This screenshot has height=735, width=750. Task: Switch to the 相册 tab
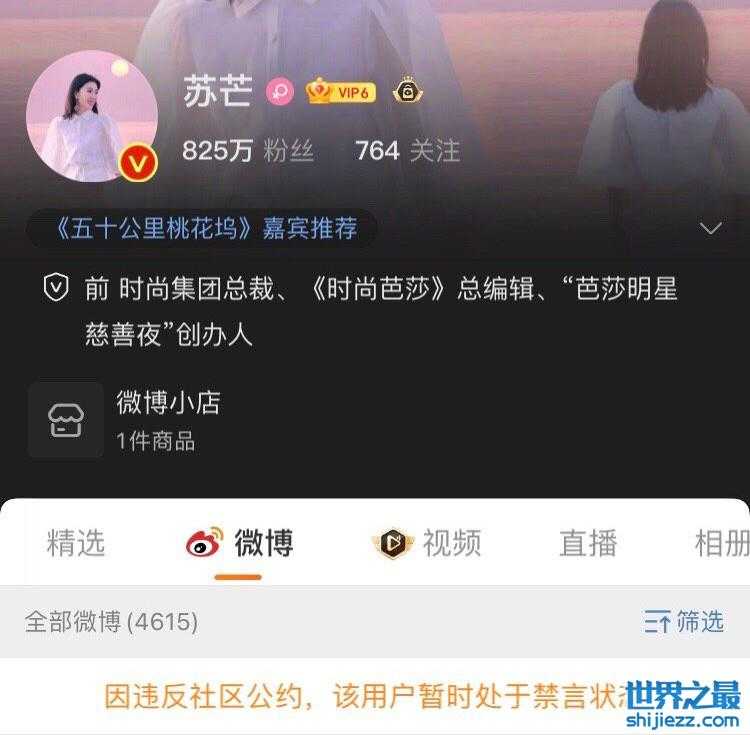pyautogui.click(x=720, y=543)
